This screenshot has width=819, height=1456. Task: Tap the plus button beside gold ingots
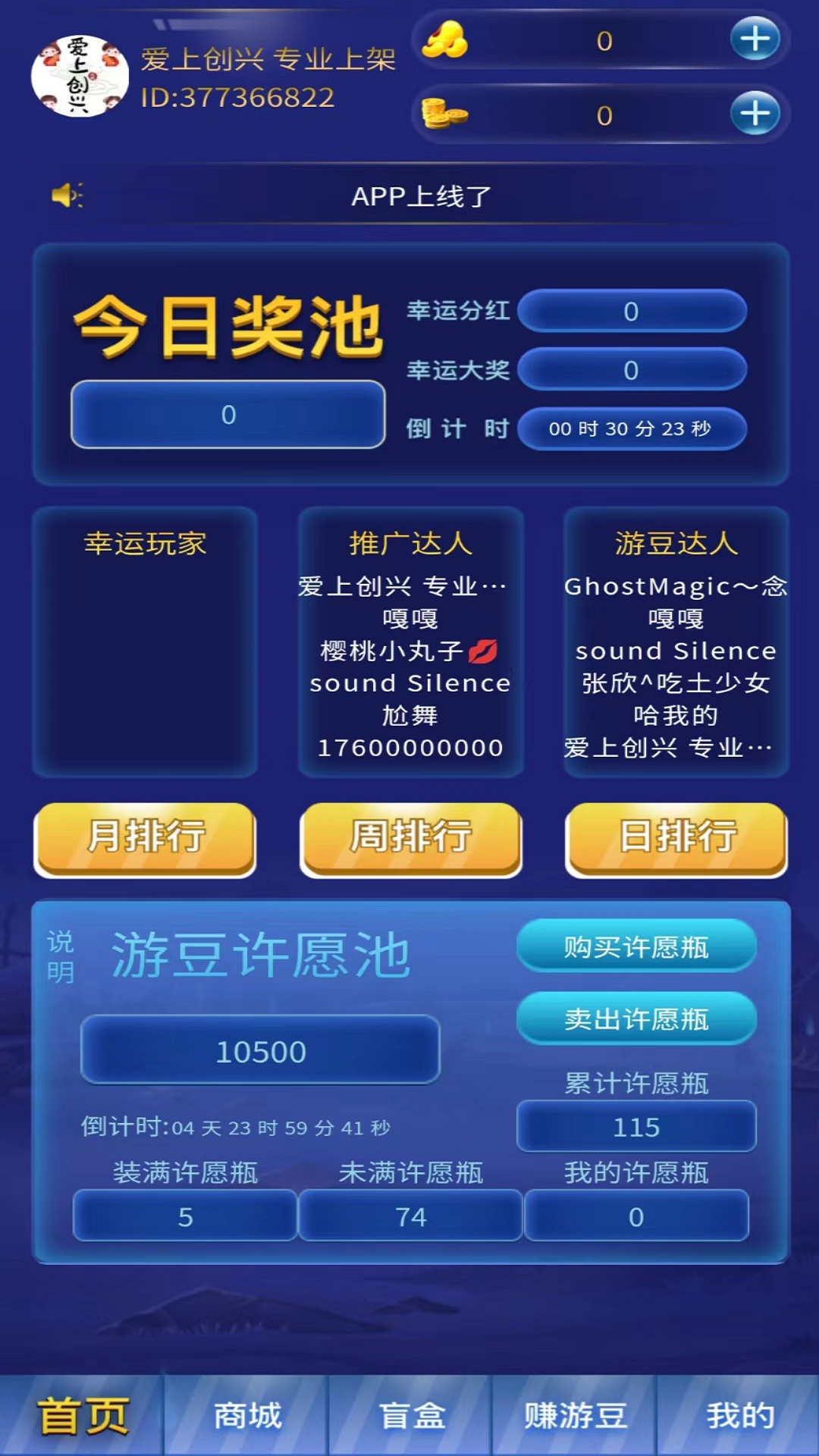755,39
